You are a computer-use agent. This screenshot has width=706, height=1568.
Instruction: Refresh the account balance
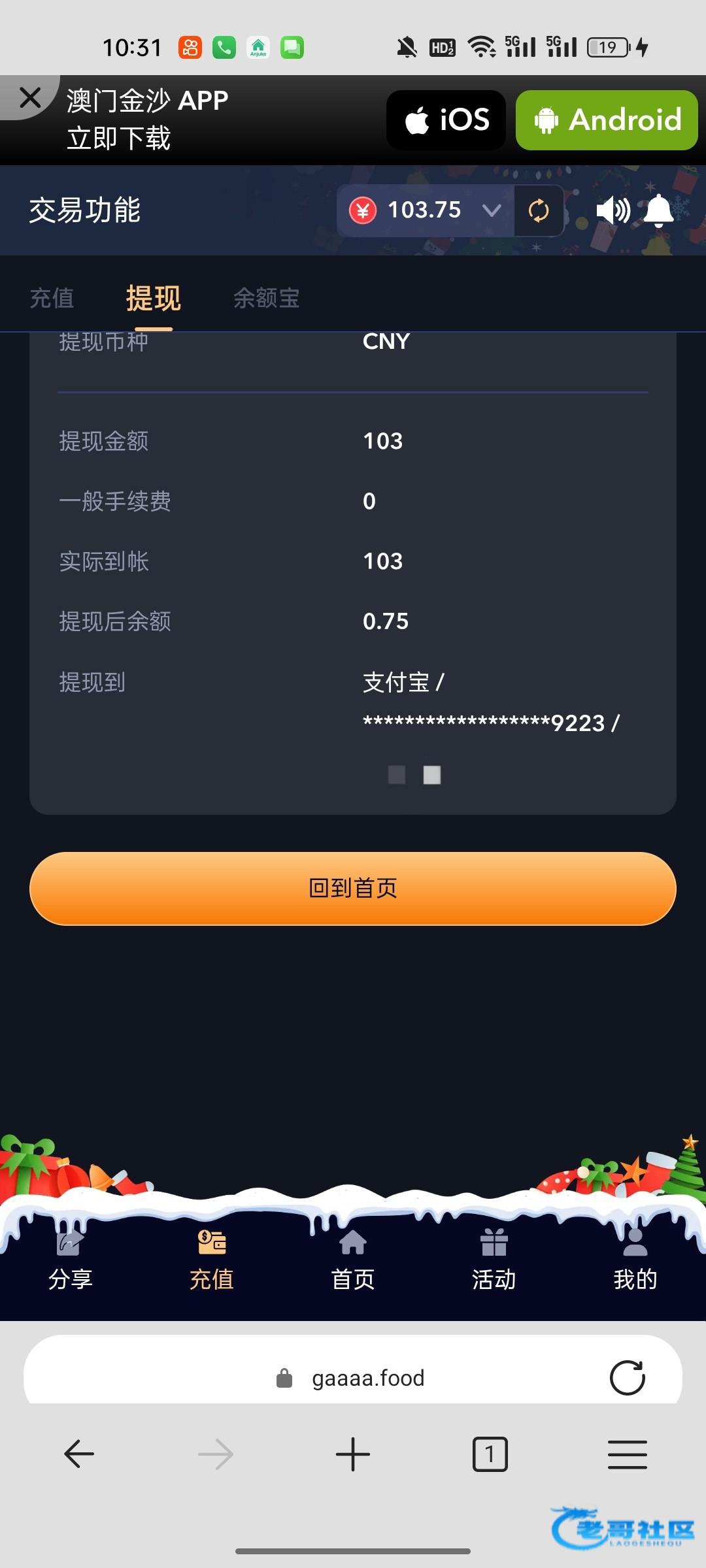click(x=539, y=210)
